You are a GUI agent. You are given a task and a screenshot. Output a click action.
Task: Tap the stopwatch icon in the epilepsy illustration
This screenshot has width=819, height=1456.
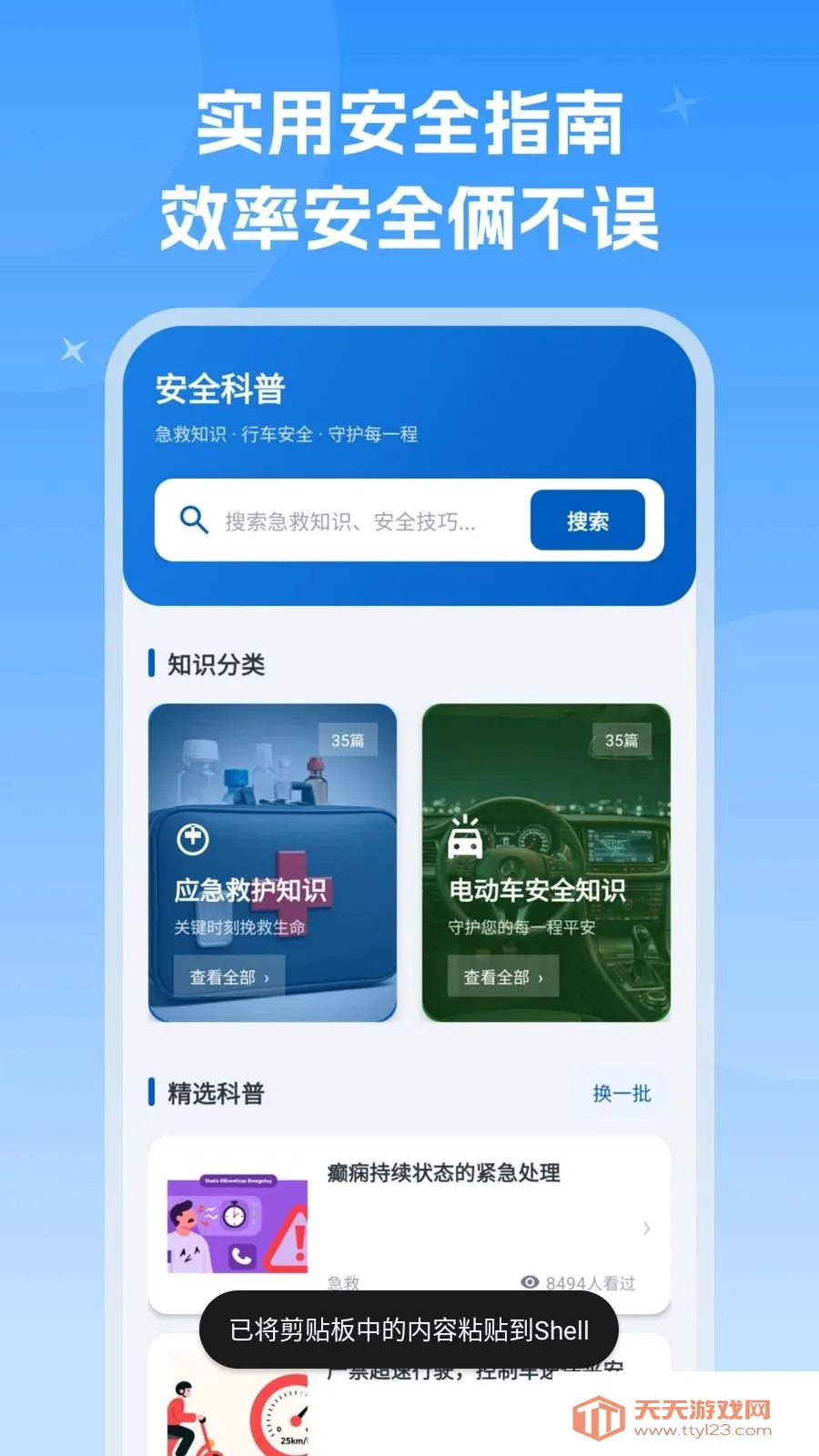(235, 1212)
